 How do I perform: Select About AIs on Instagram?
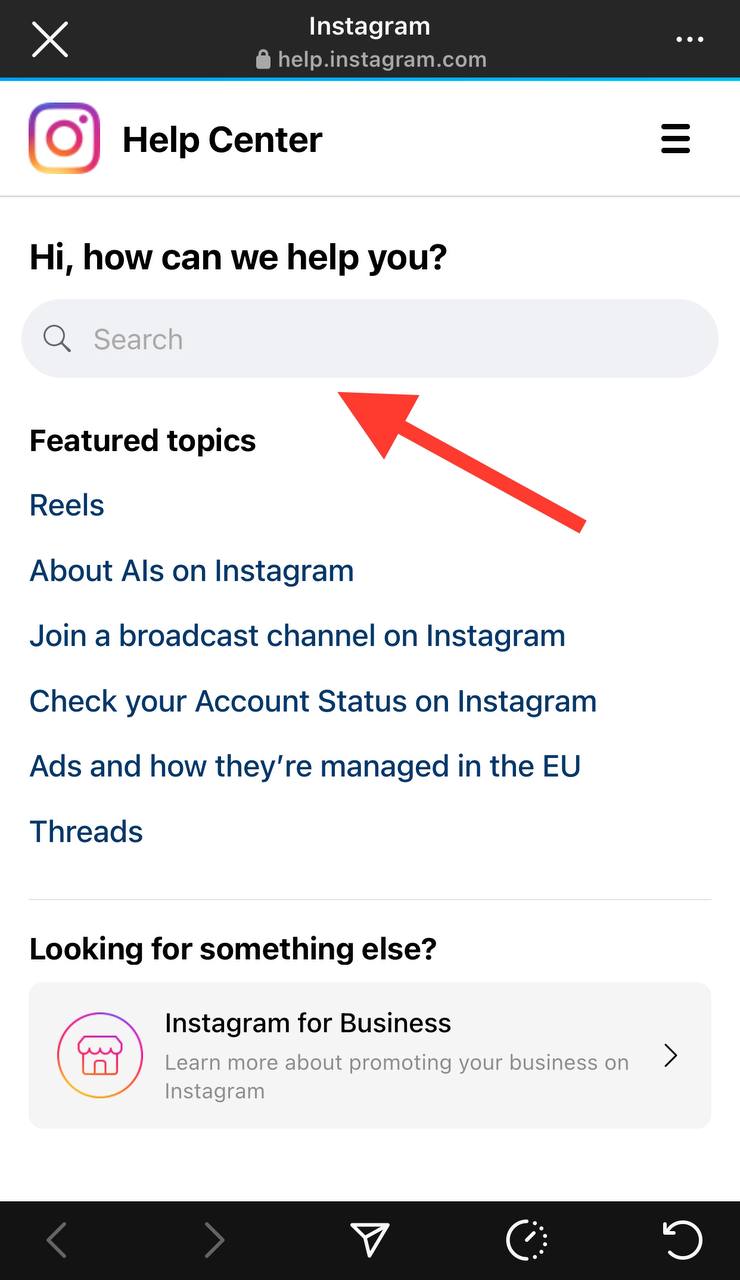click(x=192, y=570)
